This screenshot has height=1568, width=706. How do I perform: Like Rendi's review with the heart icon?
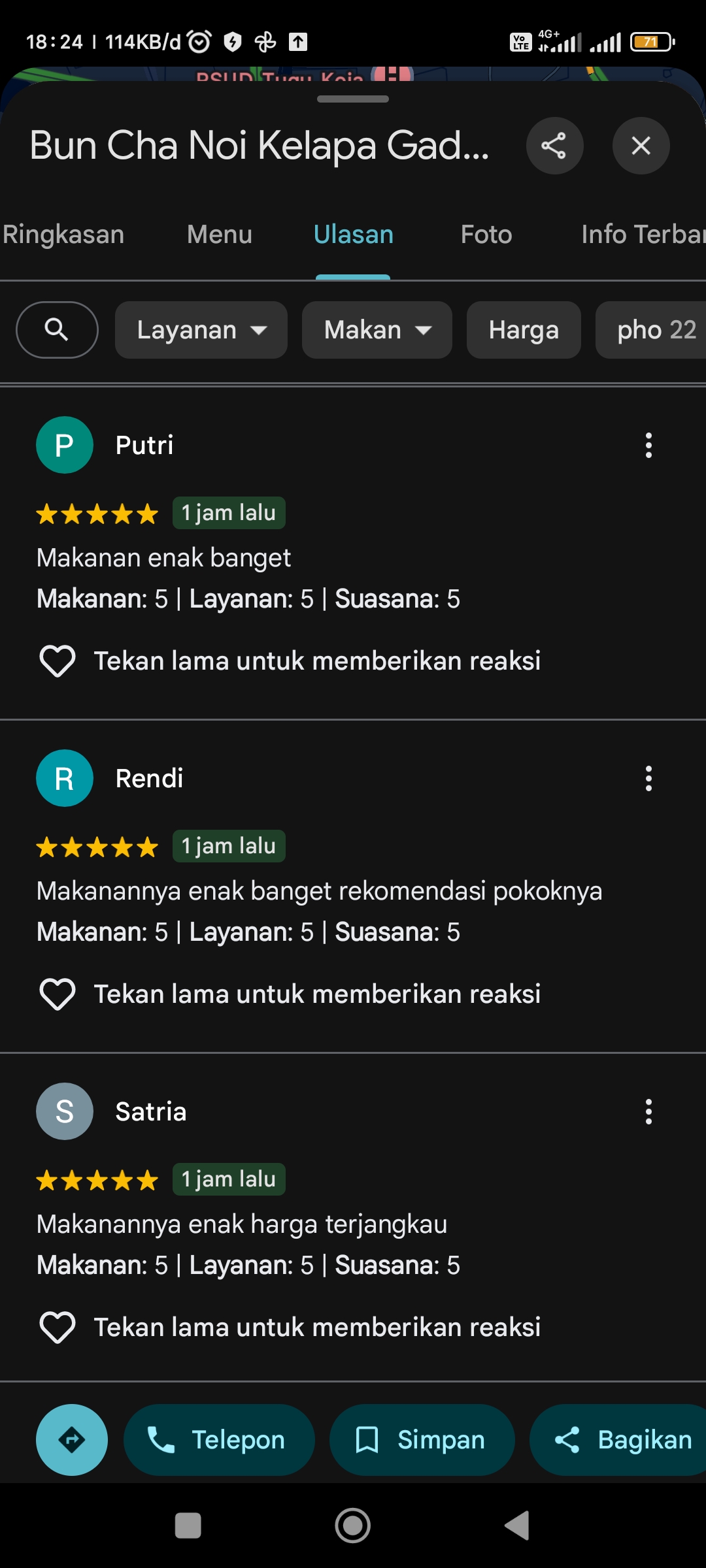(x=58, y=994)
